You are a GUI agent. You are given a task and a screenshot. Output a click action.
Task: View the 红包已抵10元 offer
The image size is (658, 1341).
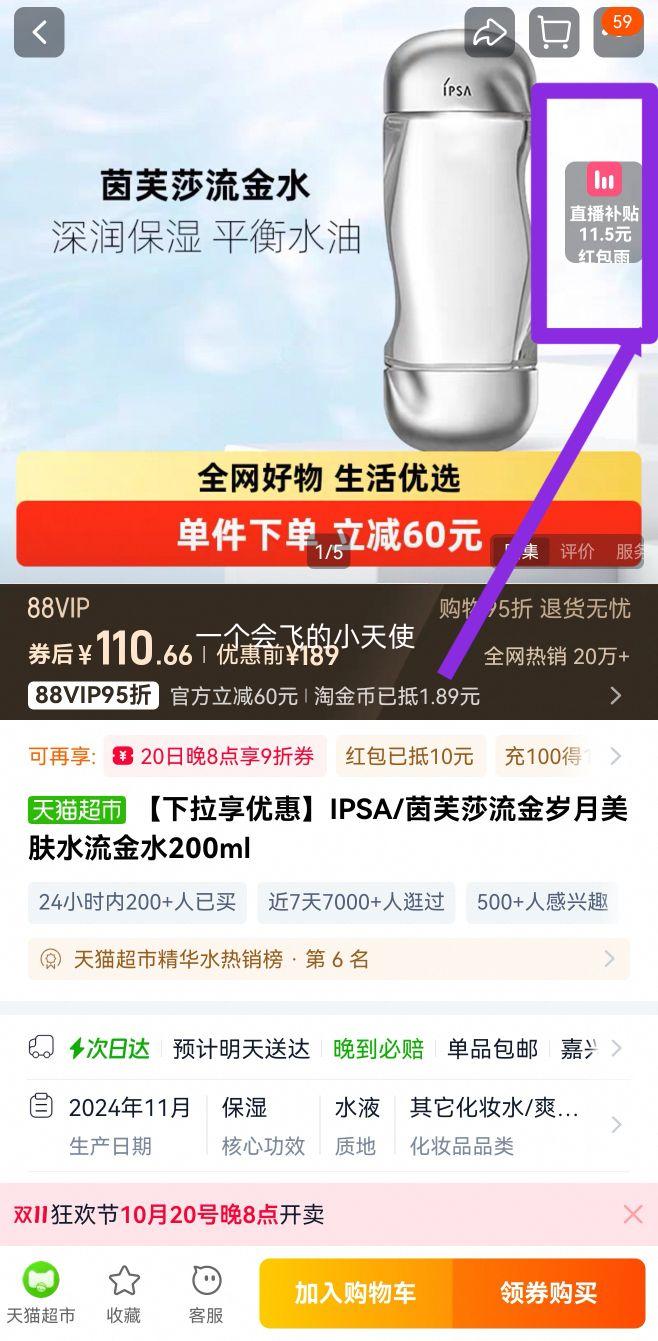pyautogui.click(x=410, y=756)
